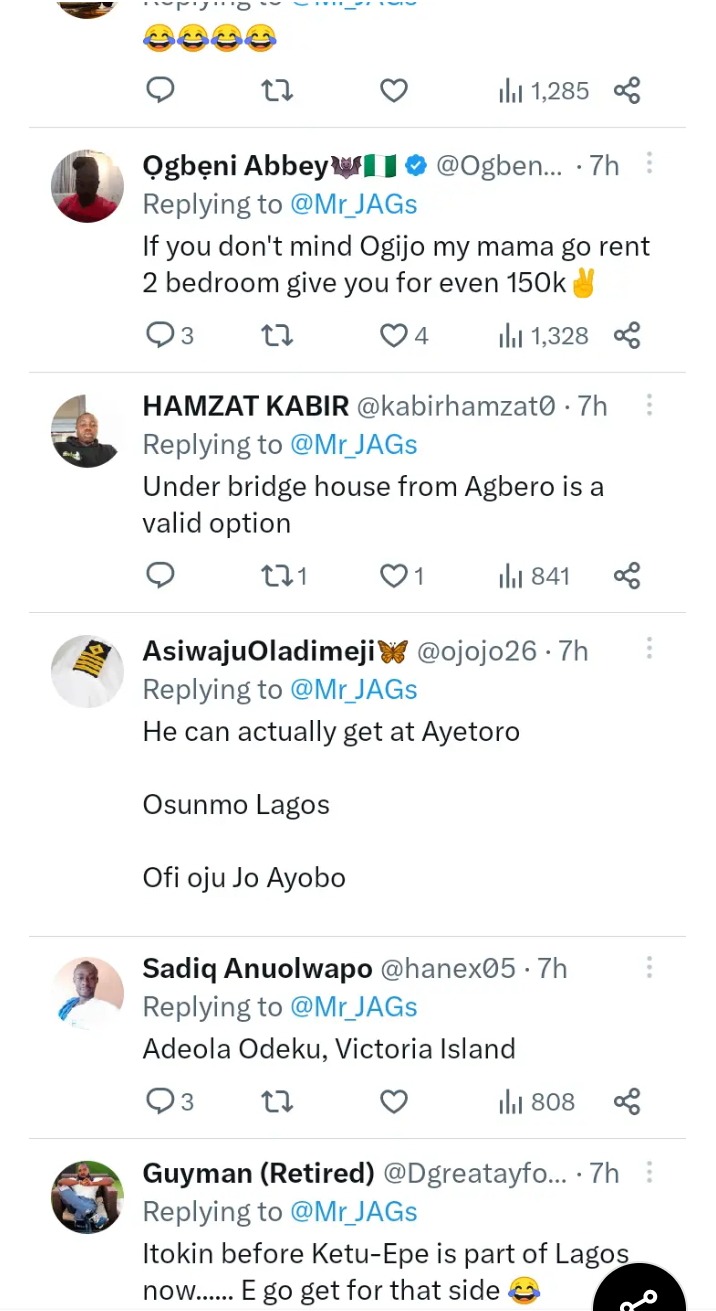Open overflow menu on Guyman (Retired) reply
Screen dimensions: 716x1311
click(649, 1171)
